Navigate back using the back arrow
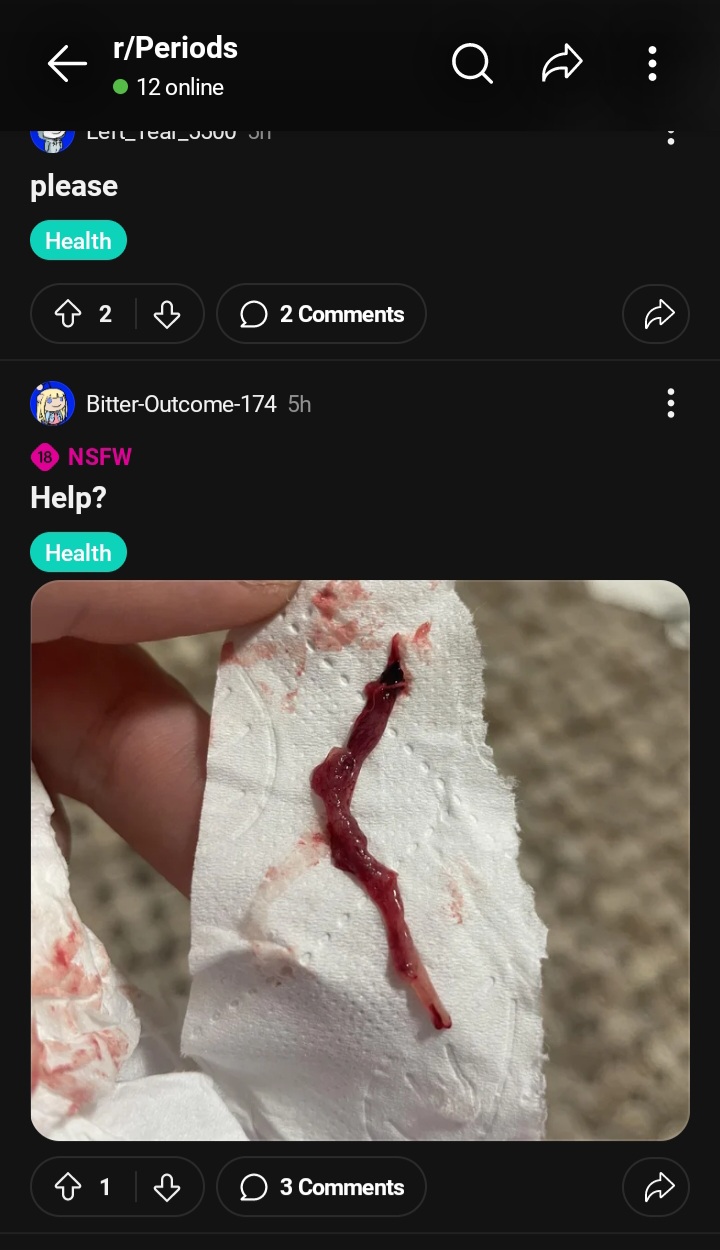 tap(66, 63)
